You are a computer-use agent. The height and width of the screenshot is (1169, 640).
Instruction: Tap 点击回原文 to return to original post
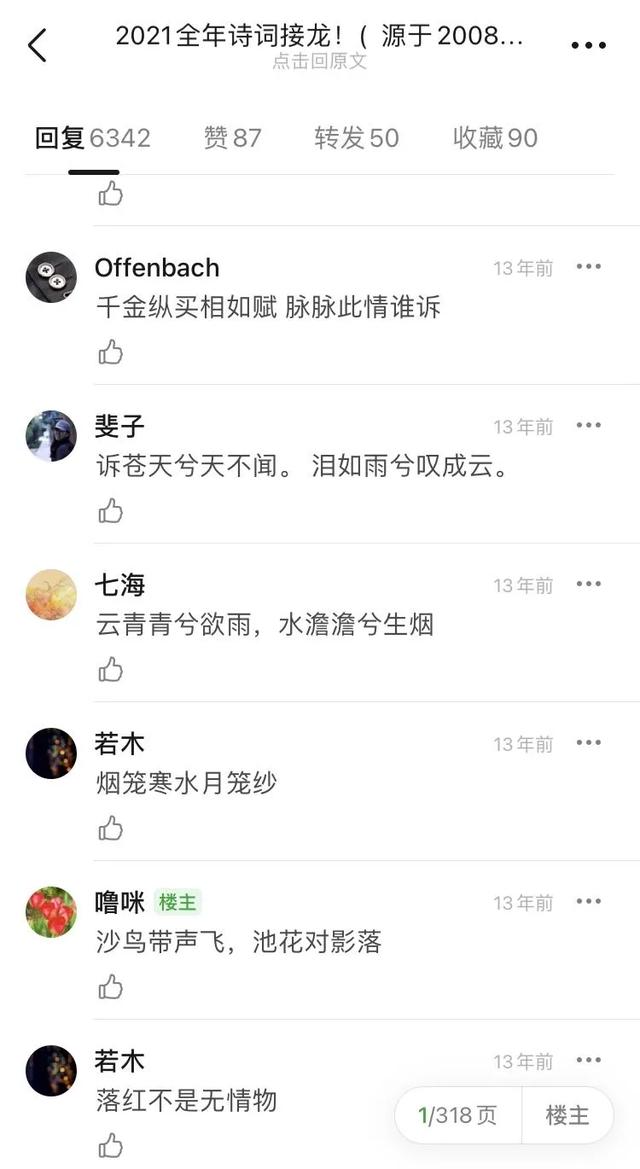pos(320,61)
